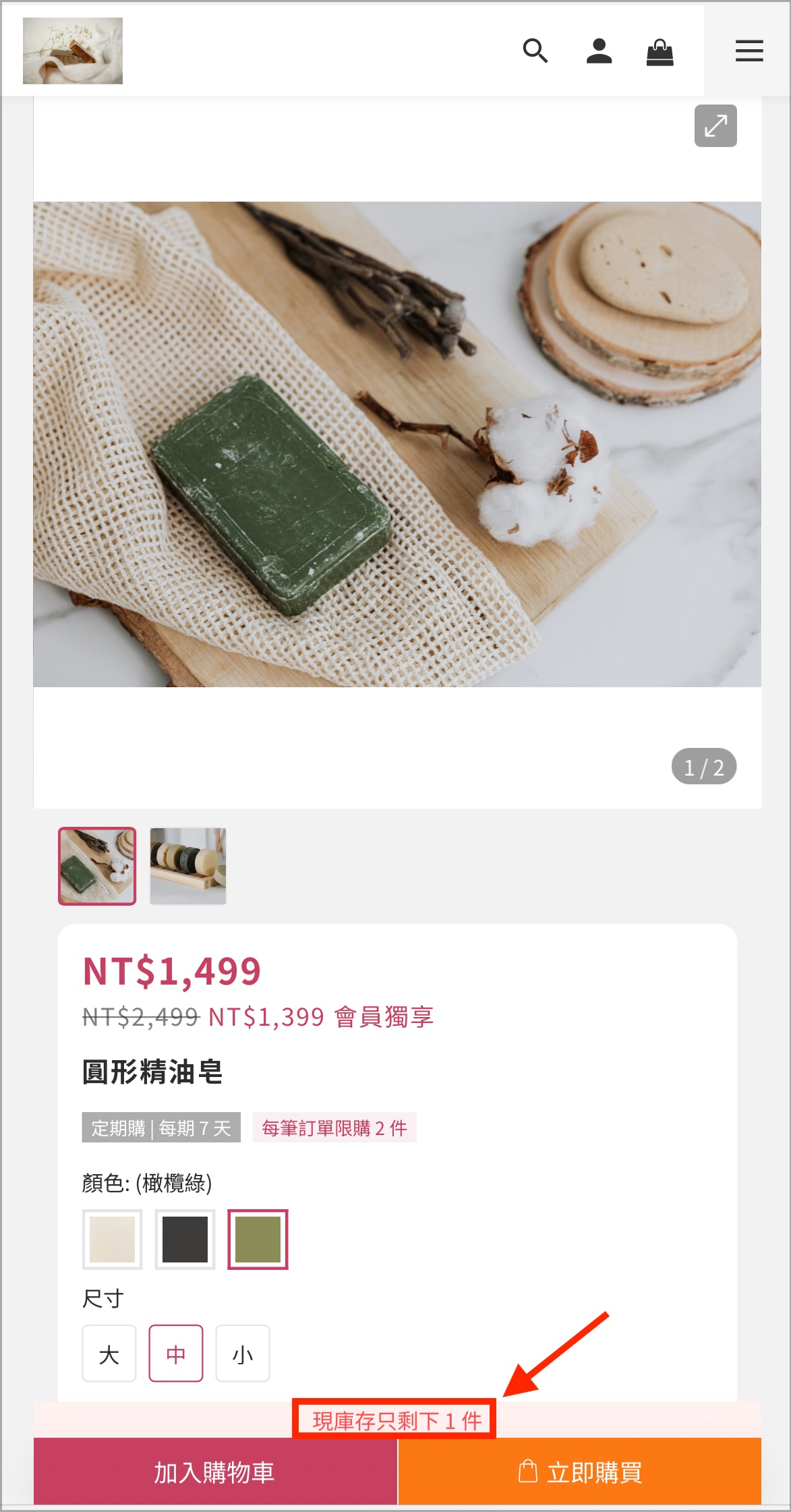Tap 立即購買 to buy now
This screenshot has width=791, height=1512.
pyautogui.click(x=580, y=1472)
